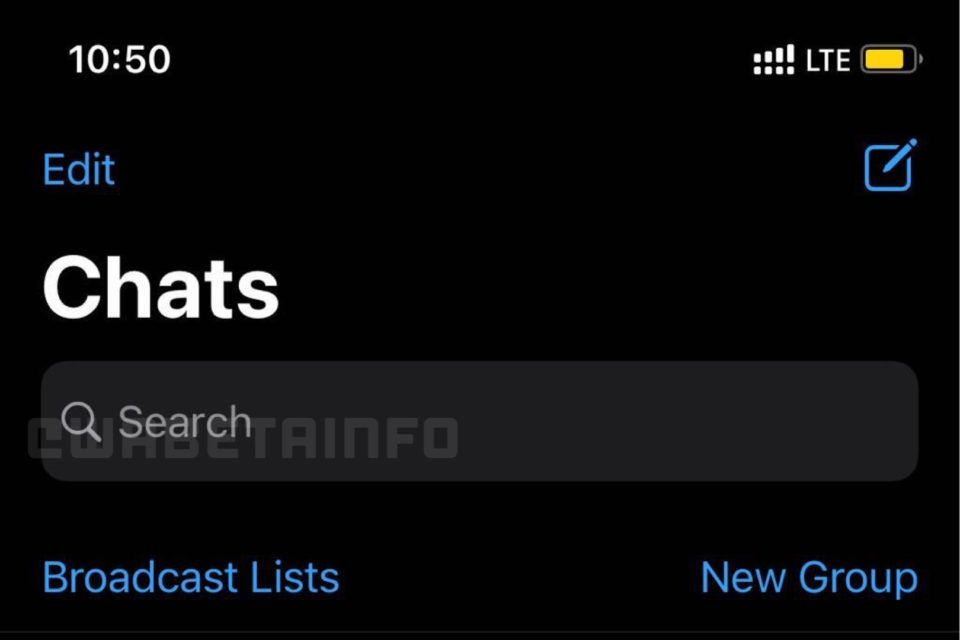Viewport: 960px width, 640px height.
Task: Focus the Search field
Action: click(x=480, y=421)
